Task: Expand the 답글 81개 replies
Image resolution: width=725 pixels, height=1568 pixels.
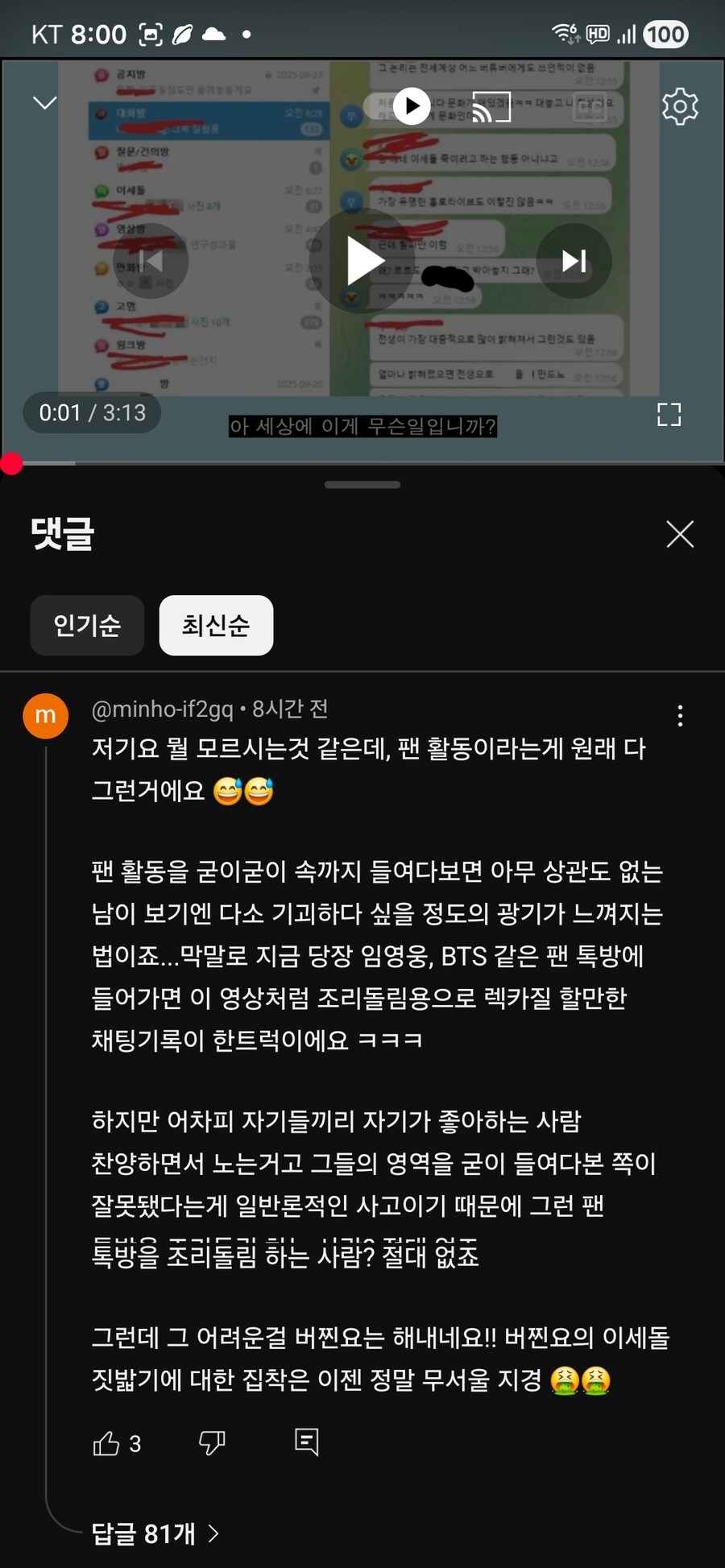Action: tap(155, 1533)
